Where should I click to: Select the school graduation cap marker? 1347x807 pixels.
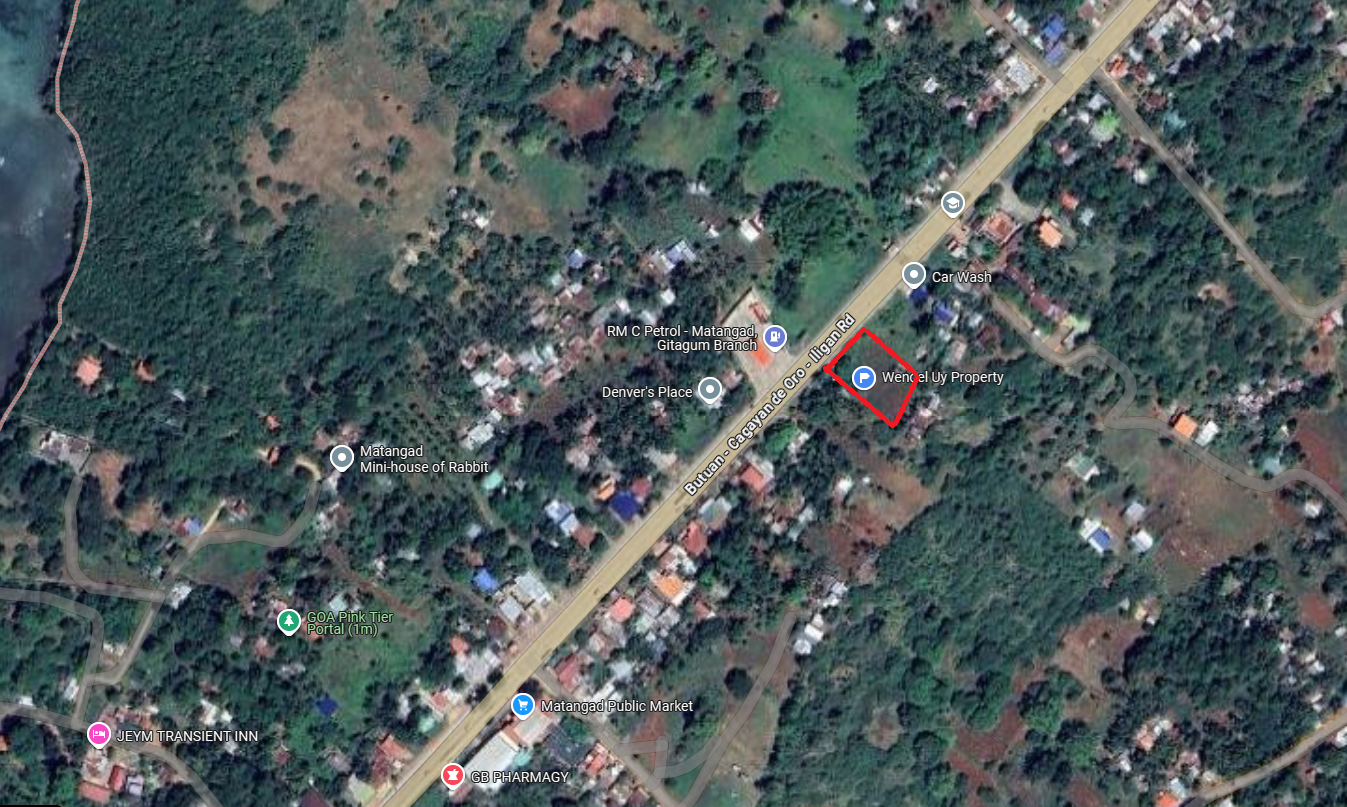point(953,204)
